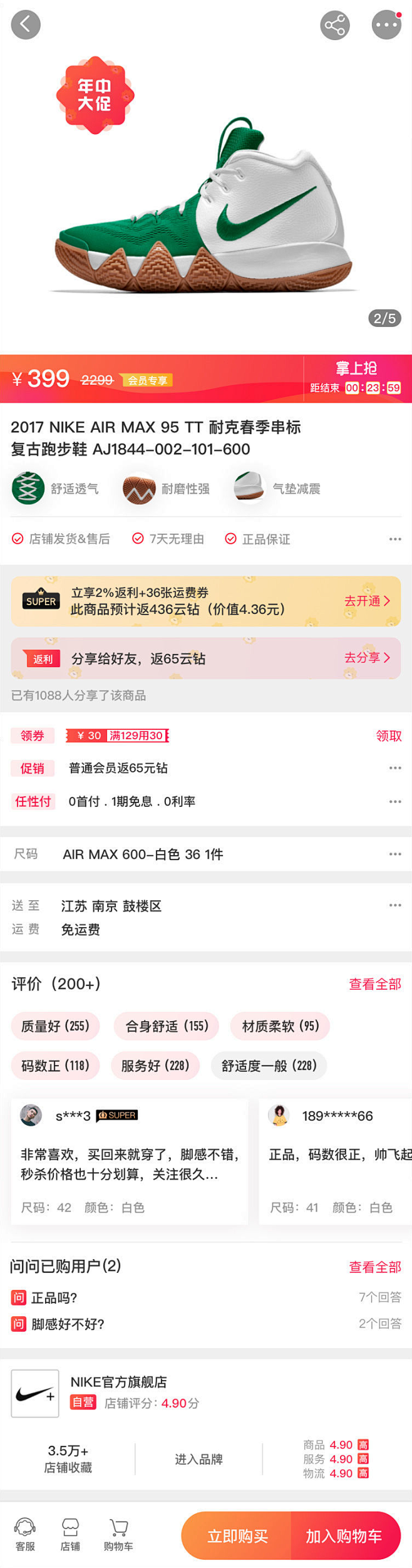Filter reviews by 质量好 (255)
The image size is (412, 1568).
(x=55, y=1026)
